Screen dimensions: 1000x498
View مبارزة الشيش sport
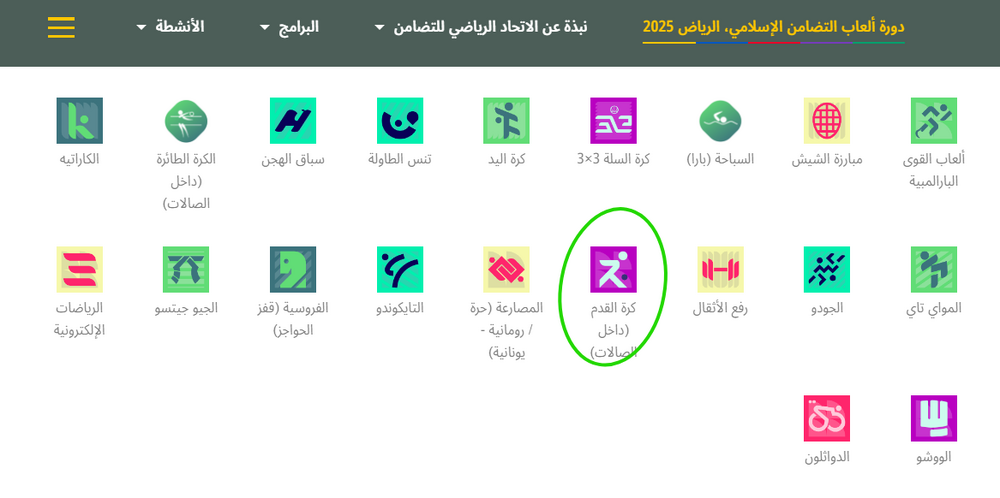coord(827,121)
